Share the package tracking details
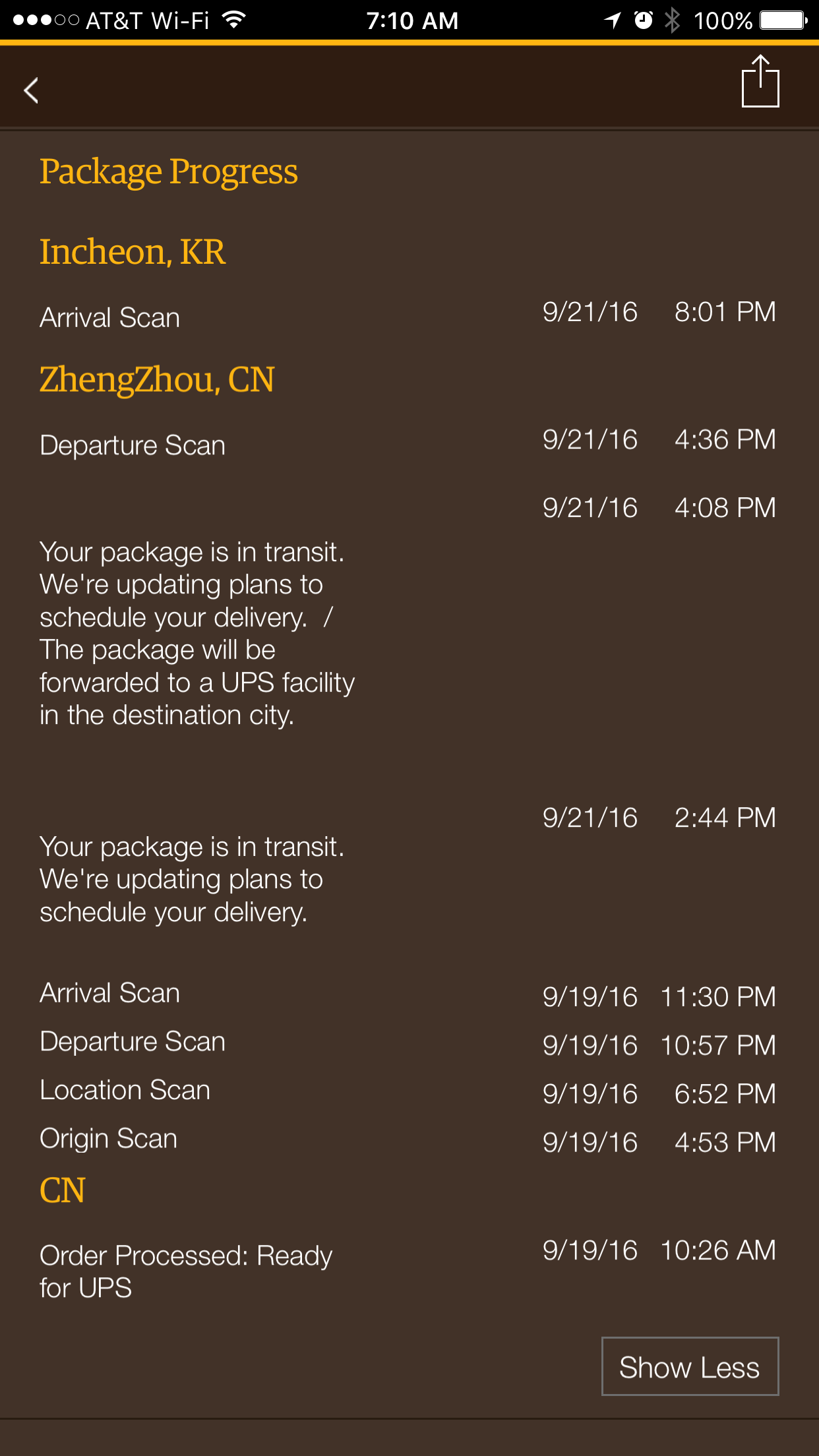 pyautogui.click(x=760, y=81)
